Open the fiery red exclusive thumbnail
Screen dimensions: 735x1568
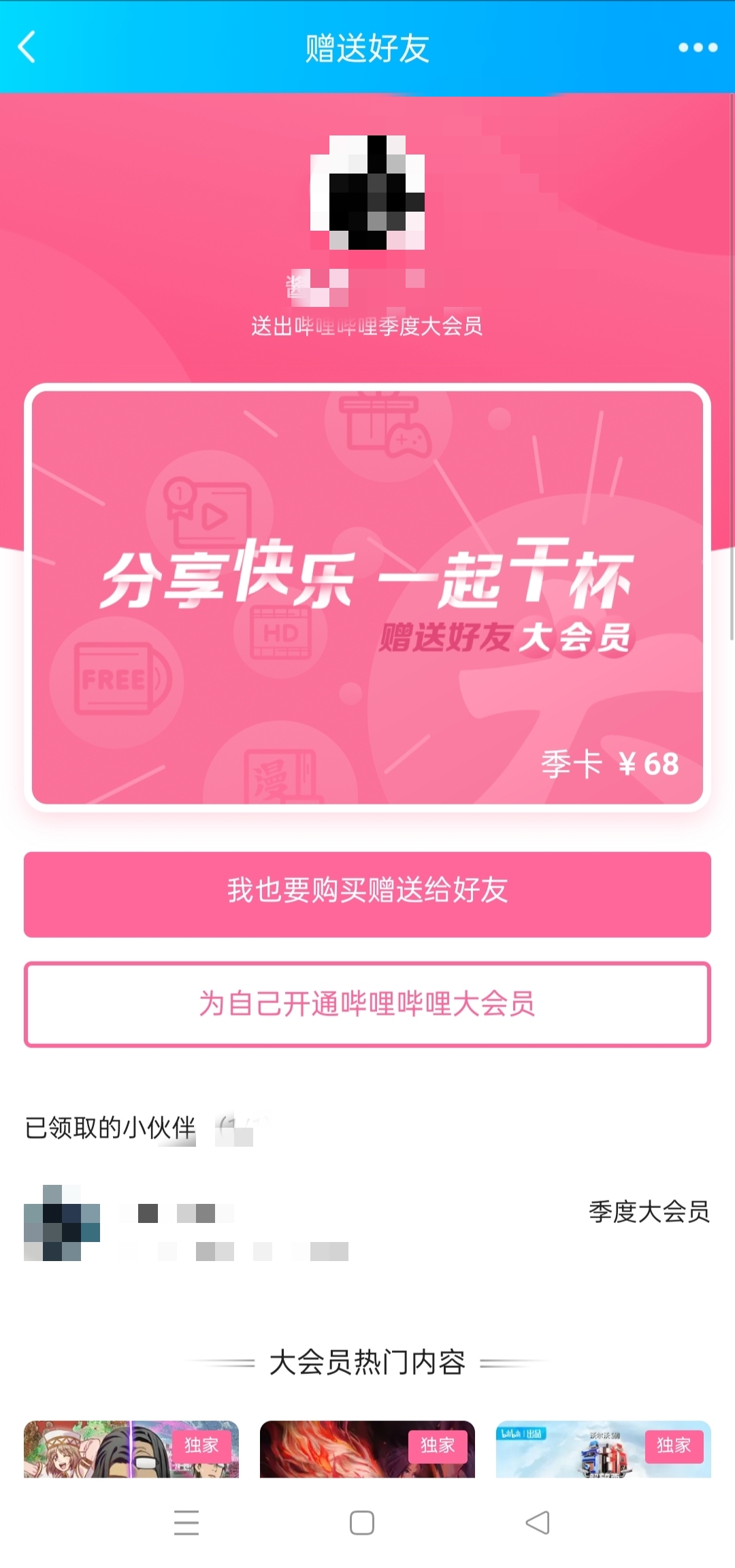pos(367,1449)
